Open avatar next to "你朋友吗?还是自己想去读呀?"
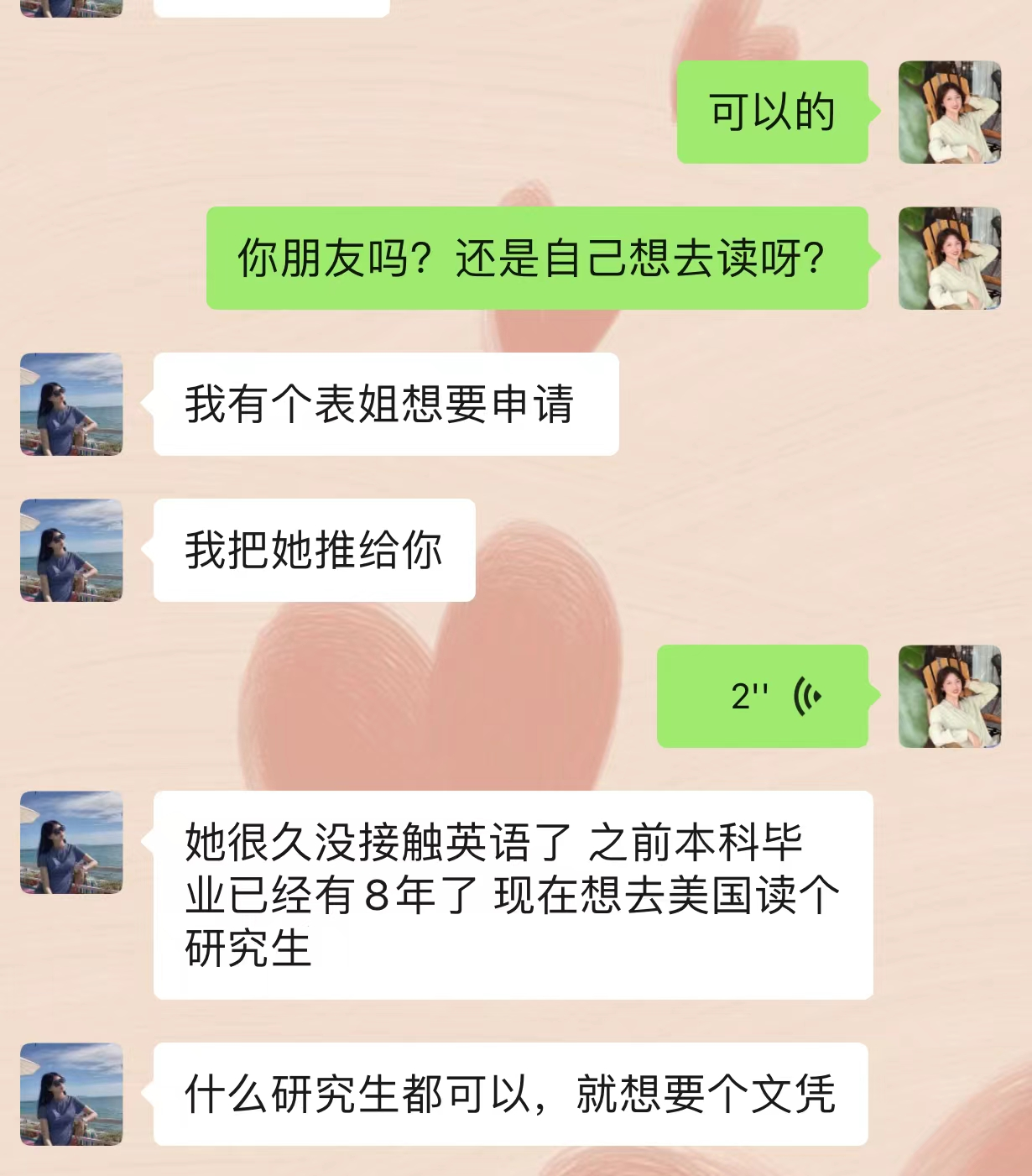 tap(949, 258)
